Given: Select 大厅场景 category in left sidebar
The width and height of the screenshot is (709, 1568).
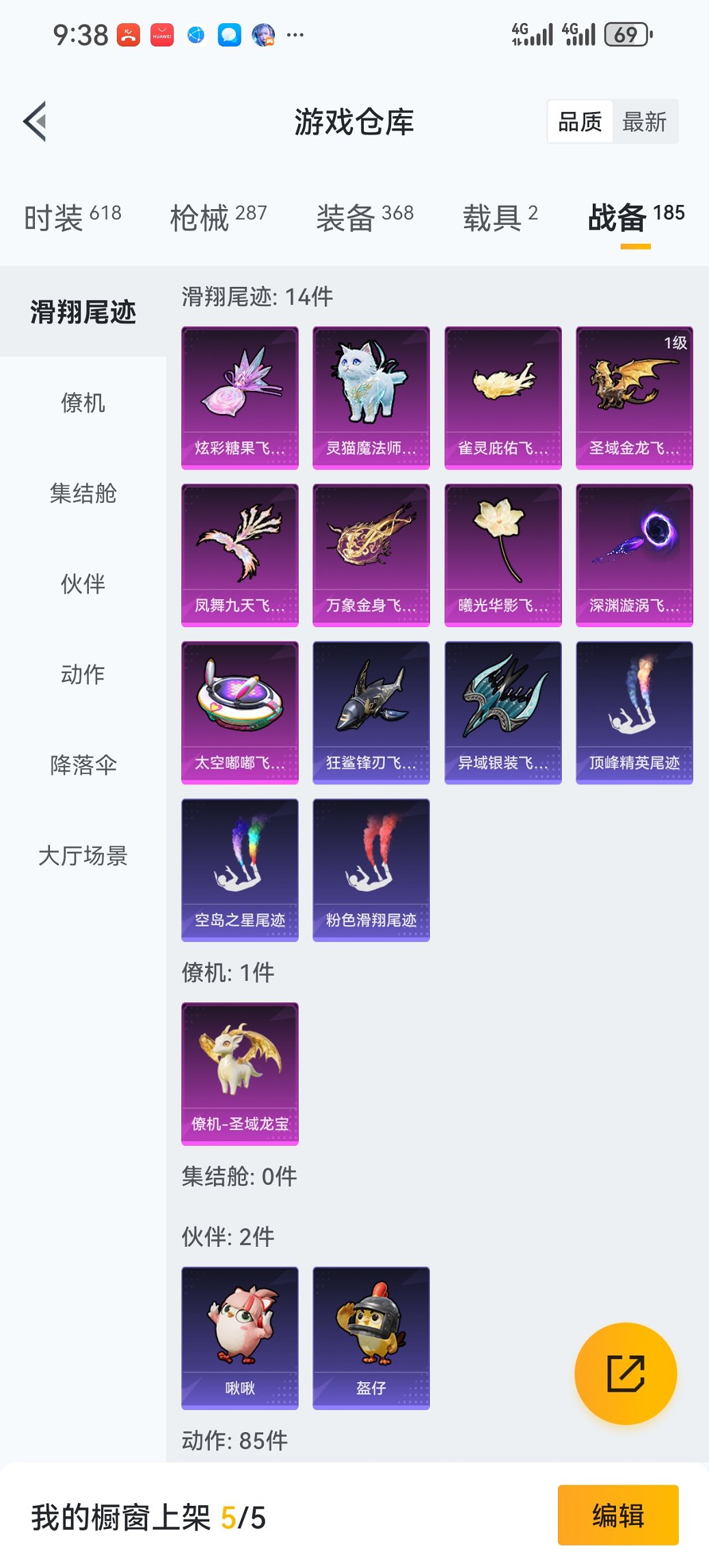Looking at the screenshot, I should point(81,856).
